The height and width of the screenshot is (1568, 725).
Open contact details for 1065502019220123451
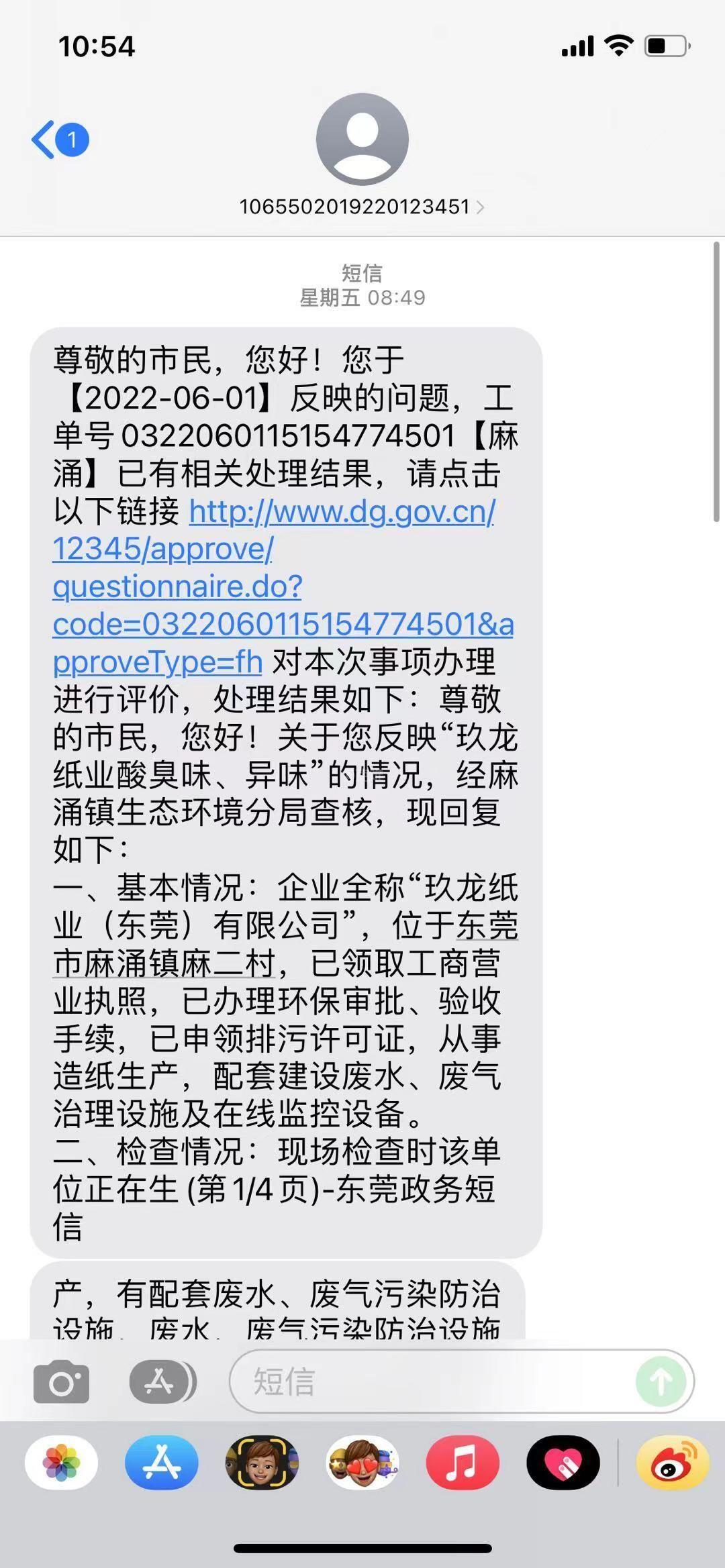coord(362,207)
